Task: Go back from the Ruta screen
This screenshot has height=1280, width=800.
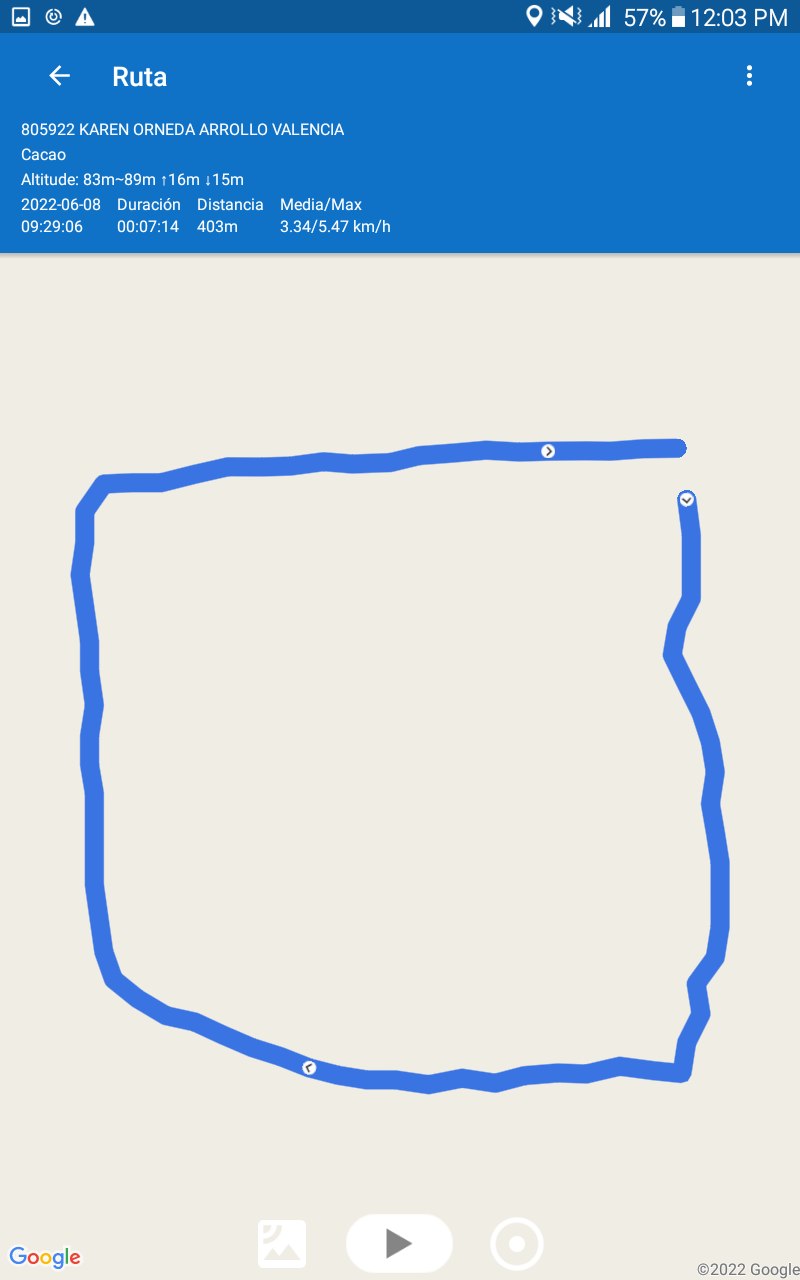Action: (60, 76)
